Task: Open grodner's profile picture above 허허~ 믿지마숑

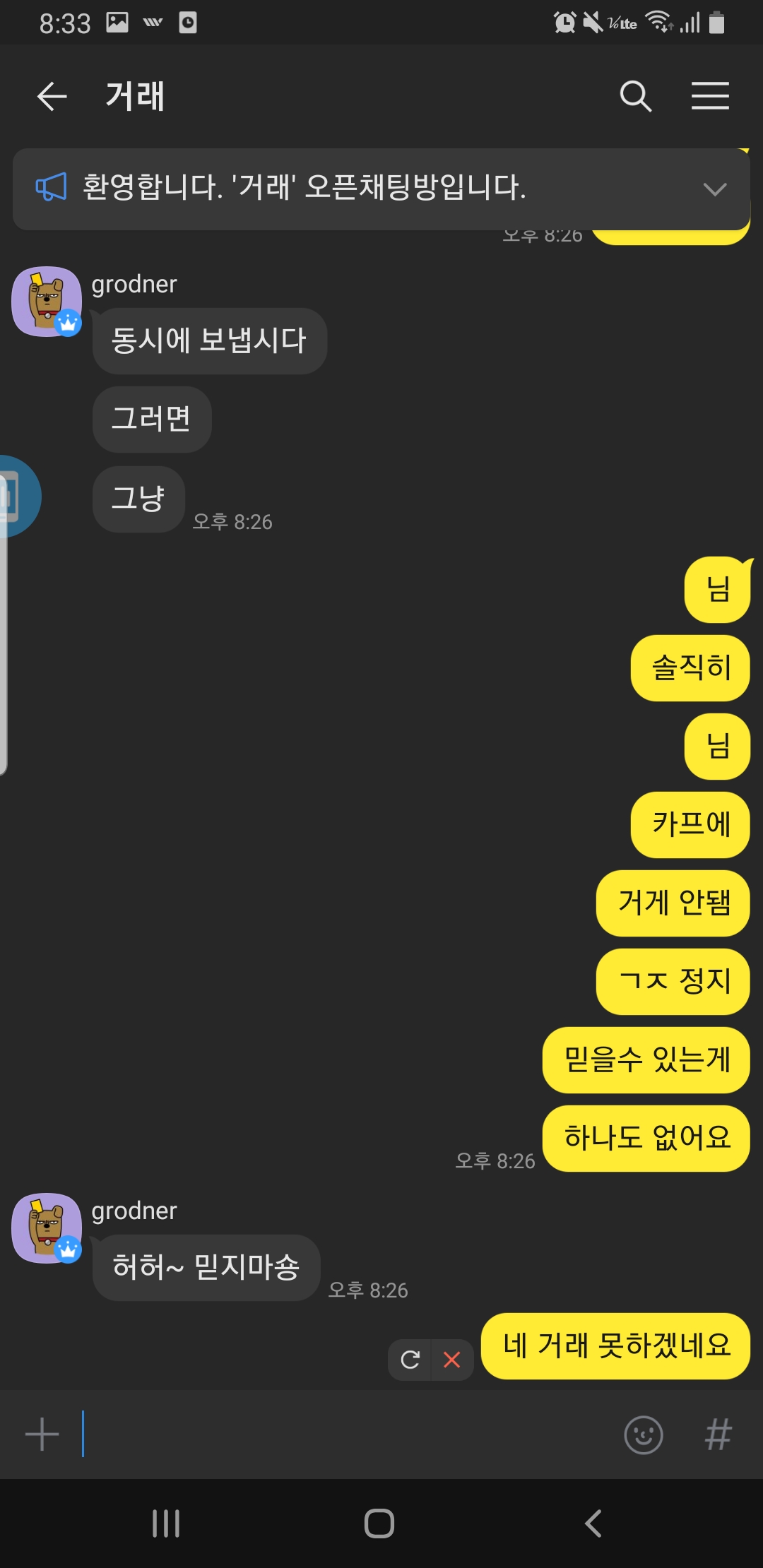Action: pos(47,1228)
